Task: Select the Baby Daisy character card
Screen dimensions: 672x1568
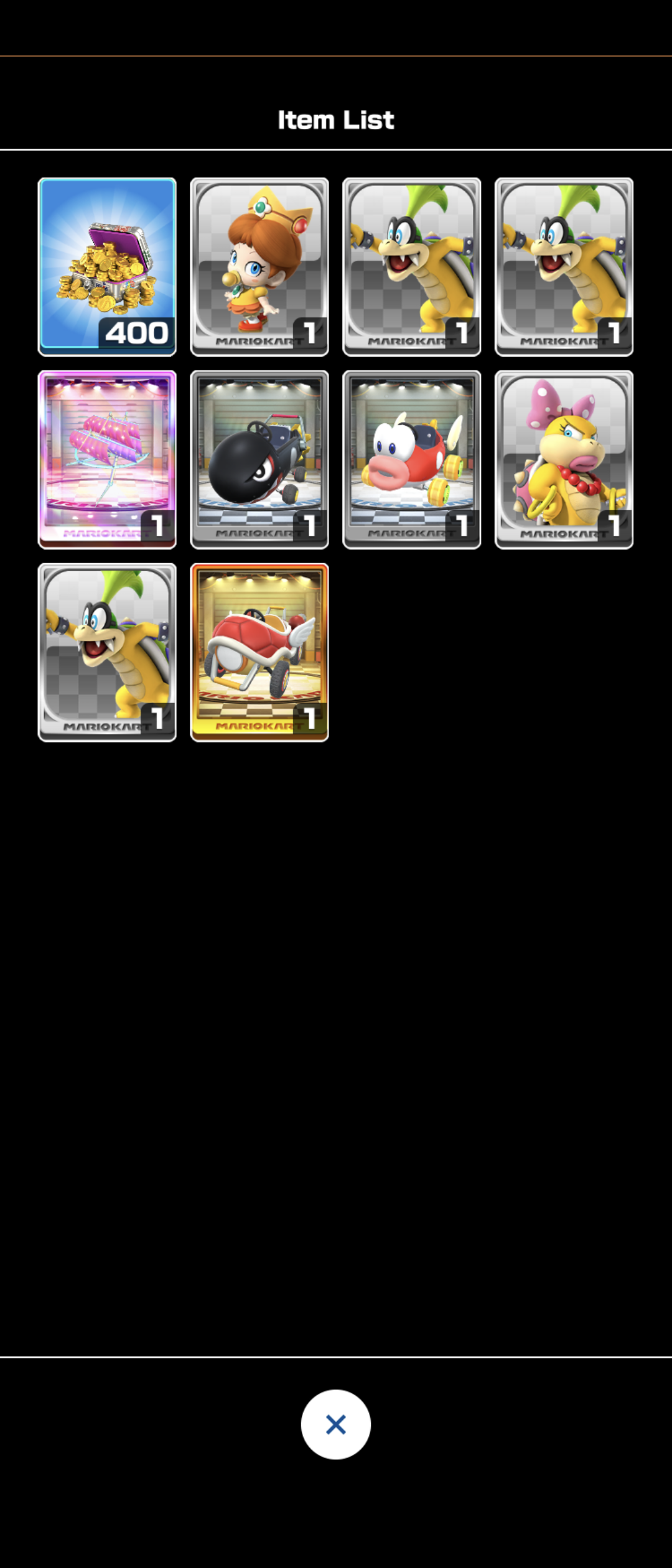Action: coord(259,267)
